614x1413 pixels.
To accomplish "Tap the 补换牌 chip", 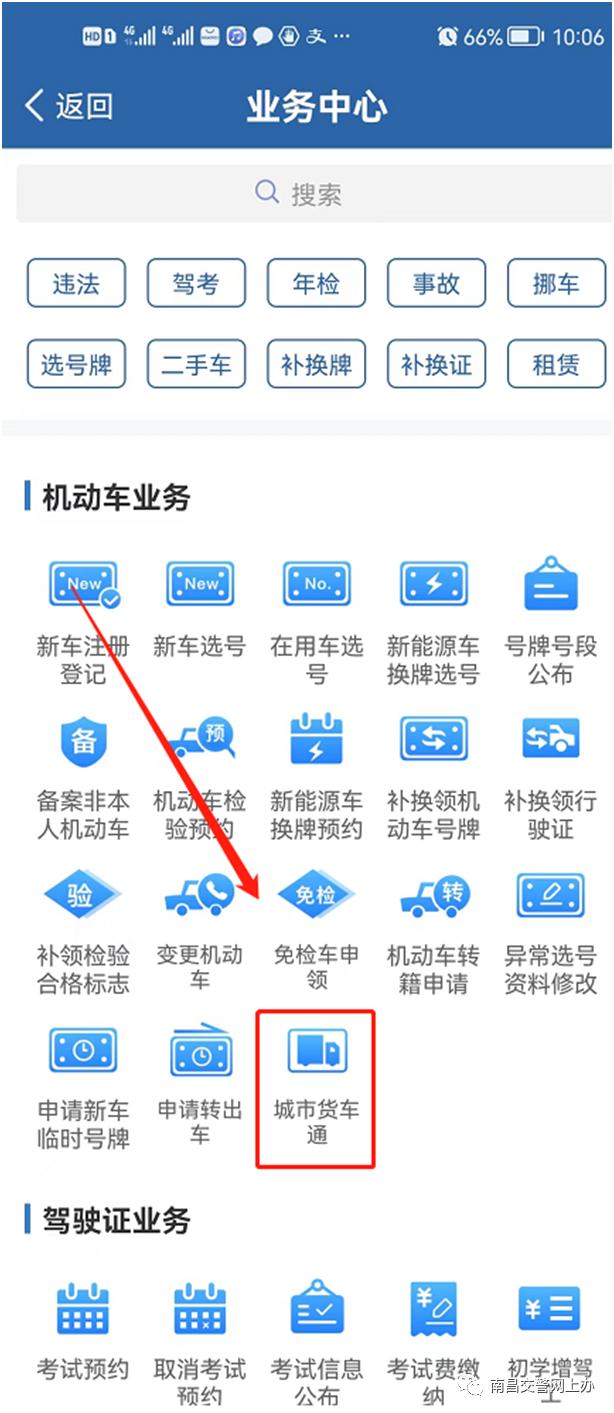I will click(316, 364).
